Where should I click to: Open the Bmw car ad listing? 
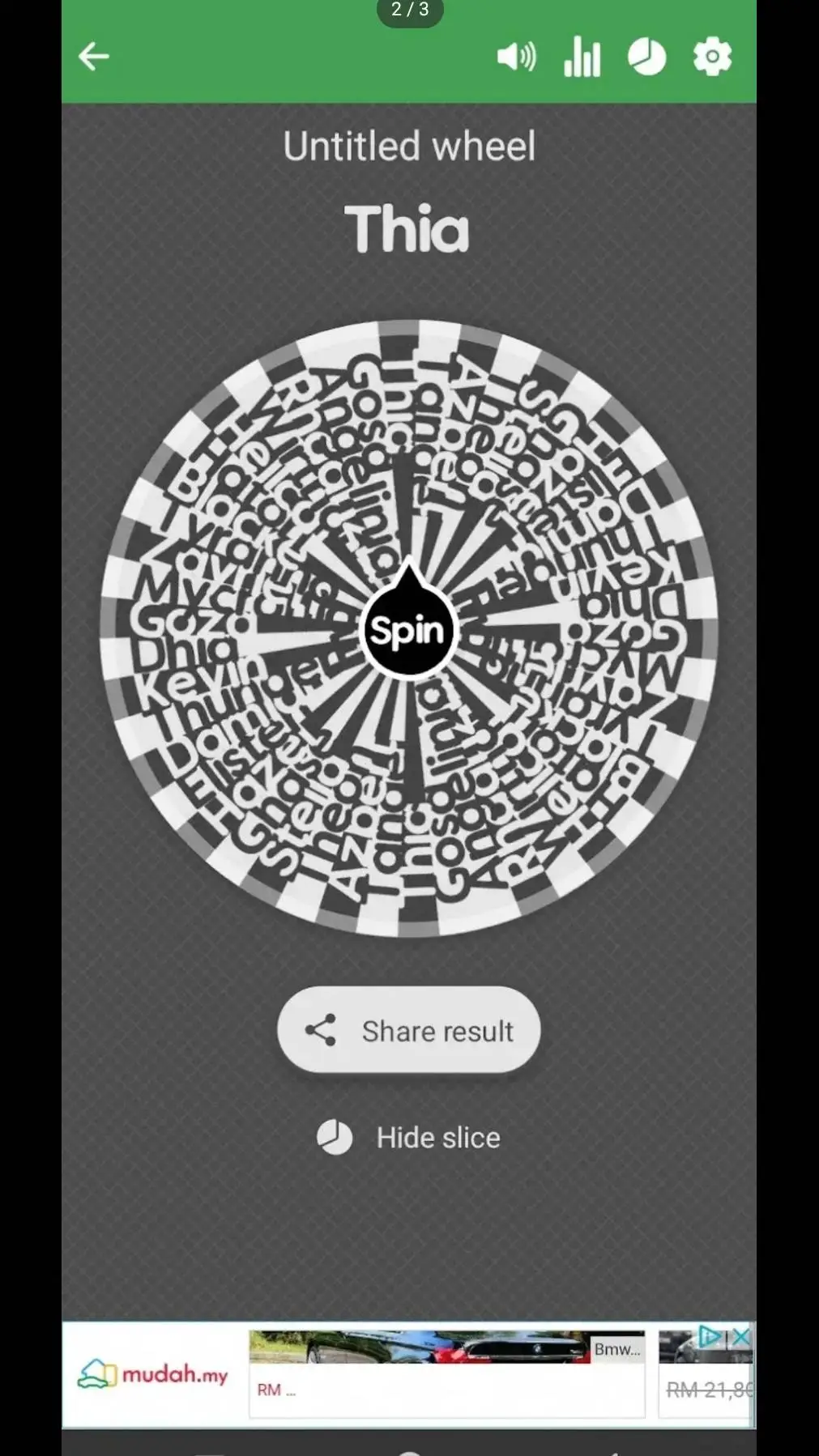[446, 1373]
